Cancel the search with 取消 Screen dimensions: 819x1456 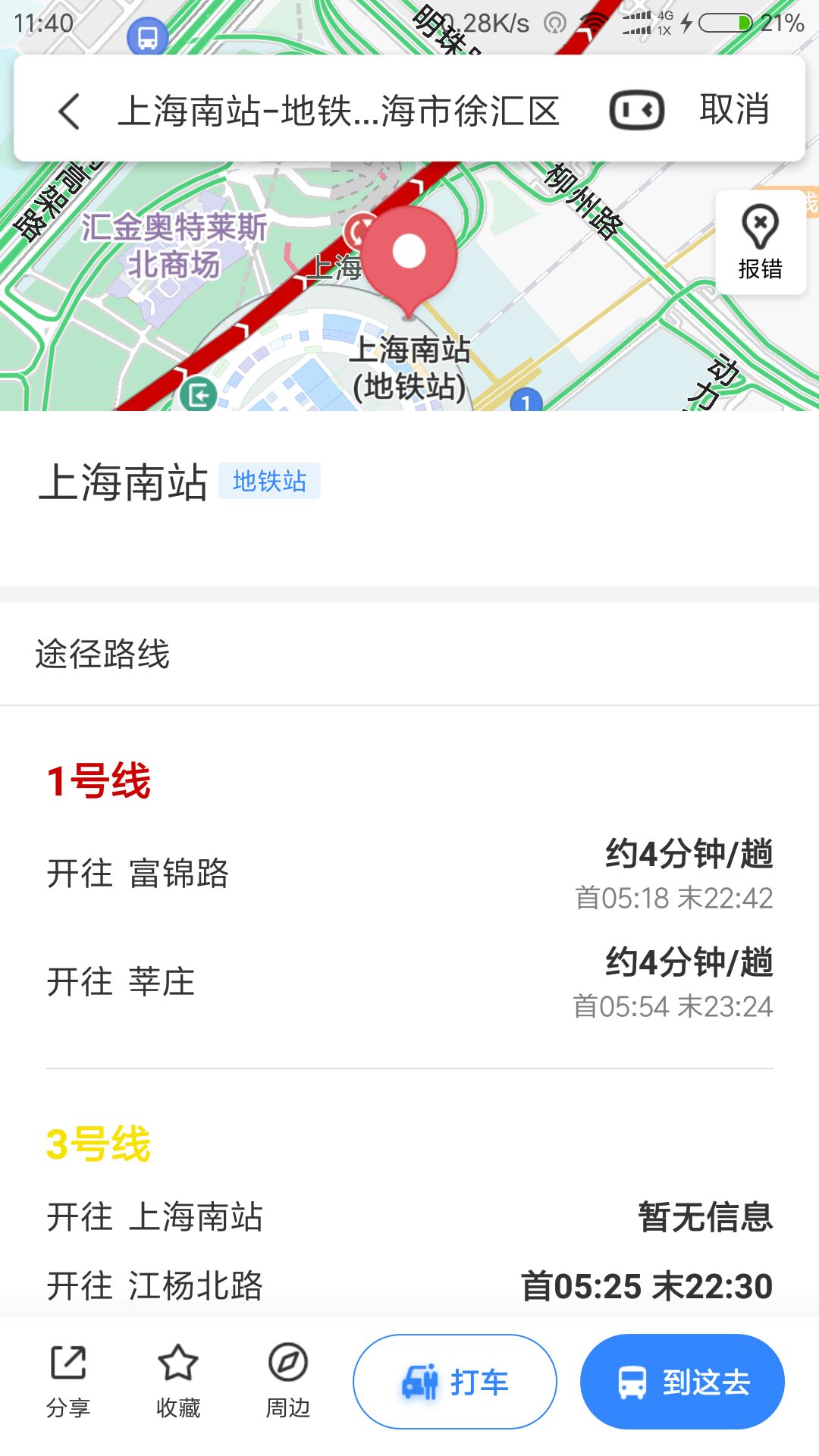[734, 110]
